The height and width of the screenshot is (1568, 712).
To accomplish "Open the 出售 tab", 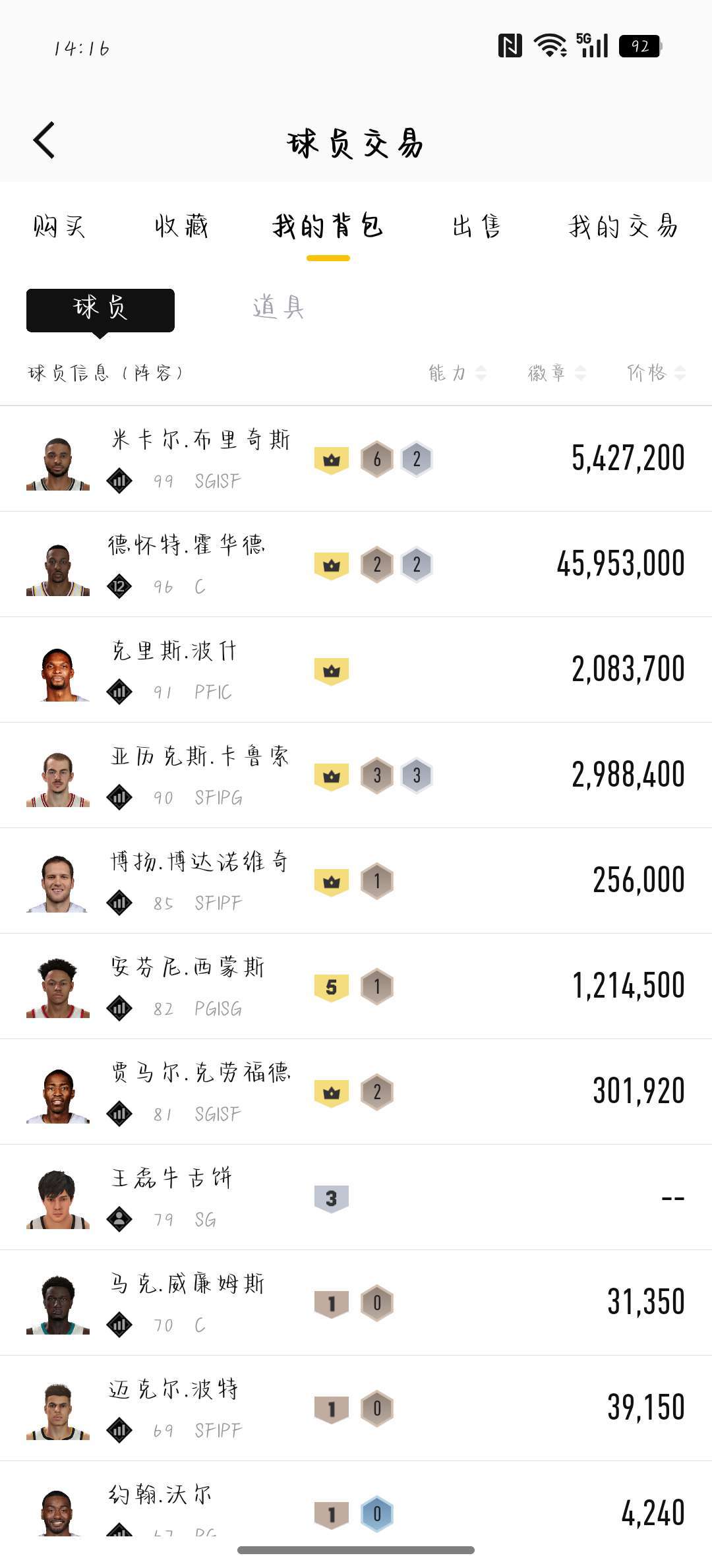I will click(476, 226).
